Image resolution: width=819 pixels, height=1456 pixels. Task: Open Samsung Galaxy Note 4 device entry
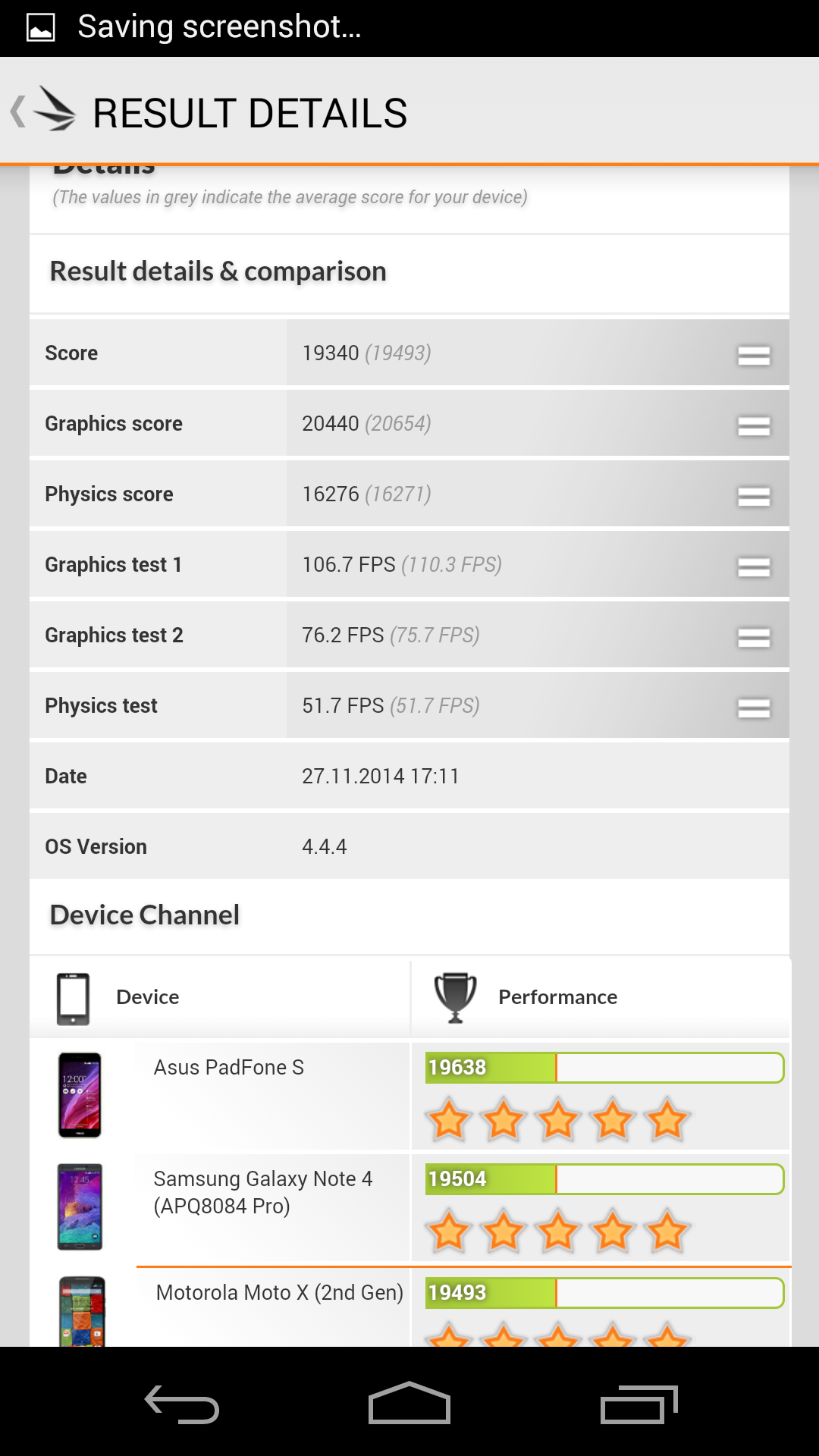pyautogui.click(x=262, y=1192)
